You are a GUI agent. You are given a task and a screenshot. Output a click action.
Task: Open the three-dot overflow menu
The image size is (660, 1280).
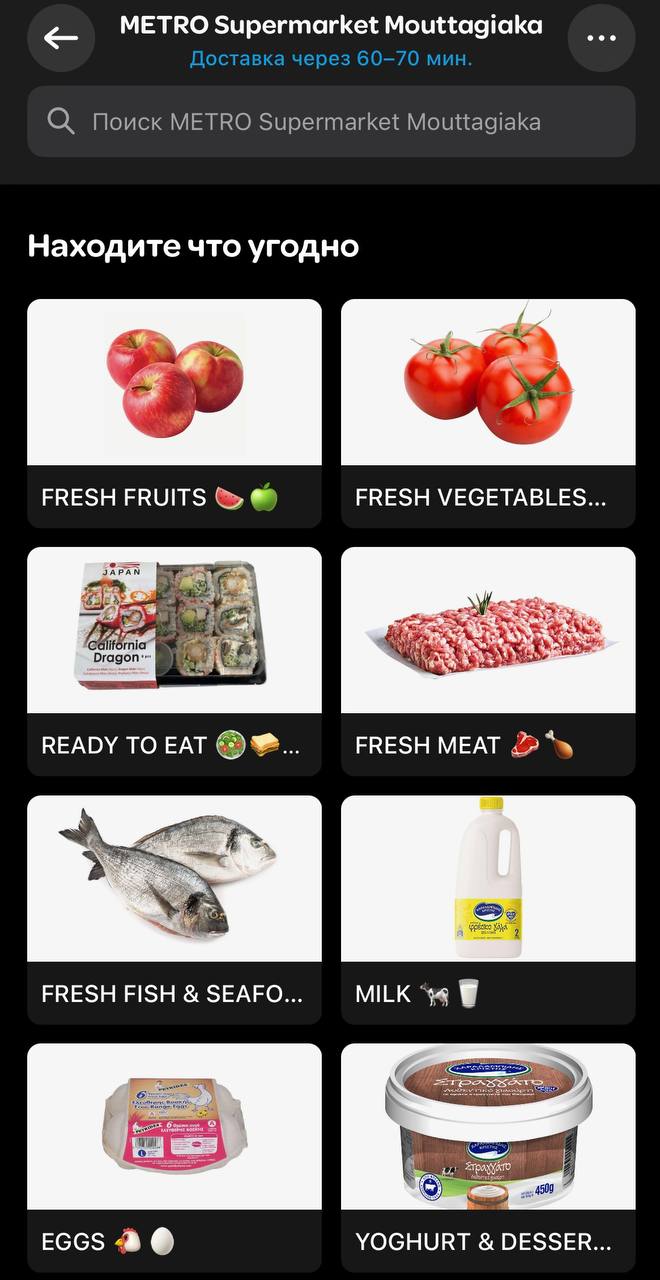[x=601, y=38]
